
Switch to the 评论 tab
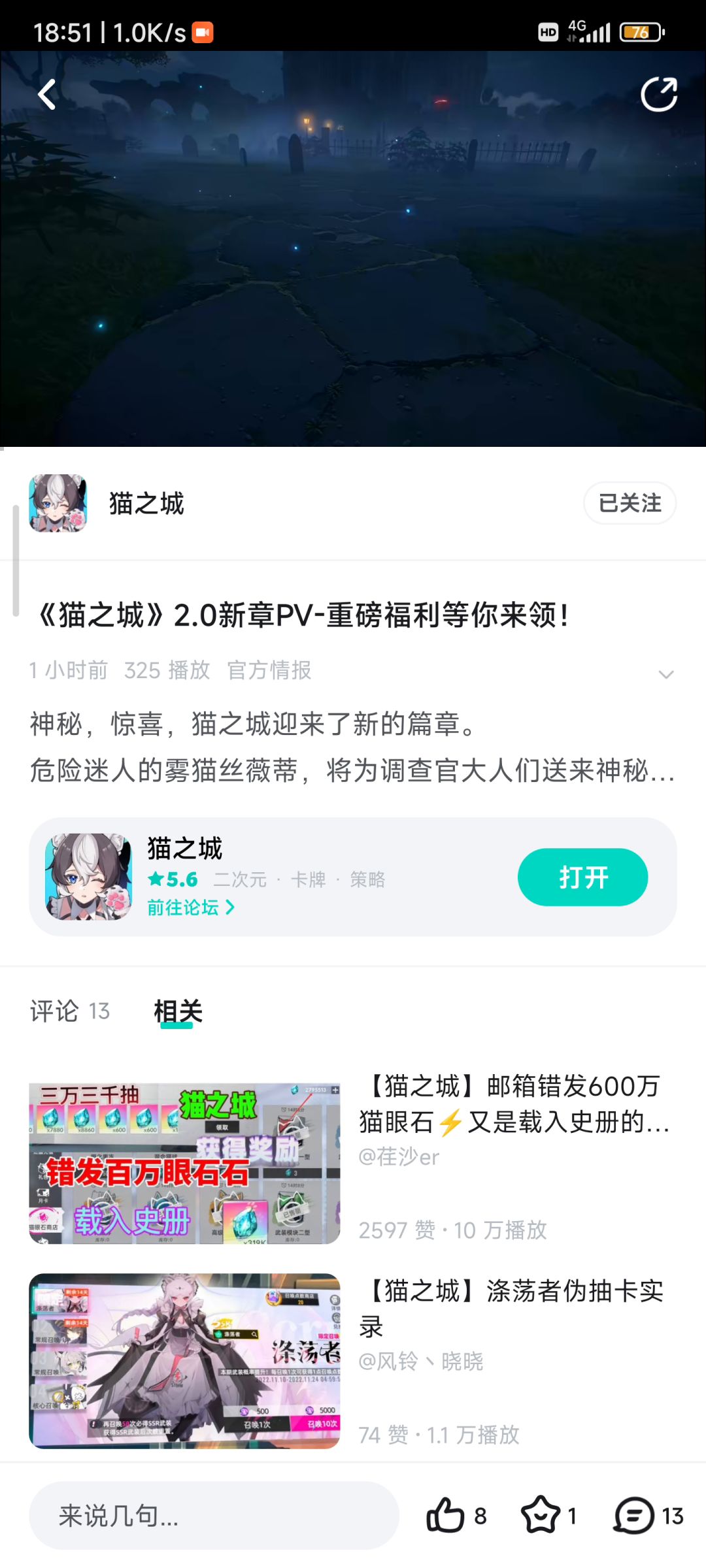click(x=69, y=1011)
